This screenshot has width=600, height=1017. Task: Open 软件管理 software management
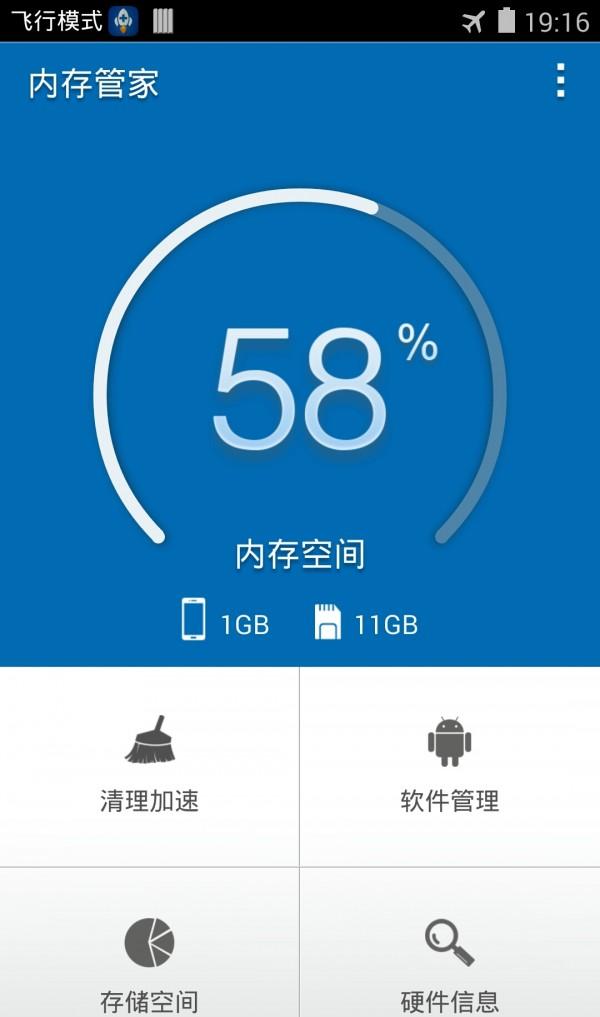click(449, 766)
